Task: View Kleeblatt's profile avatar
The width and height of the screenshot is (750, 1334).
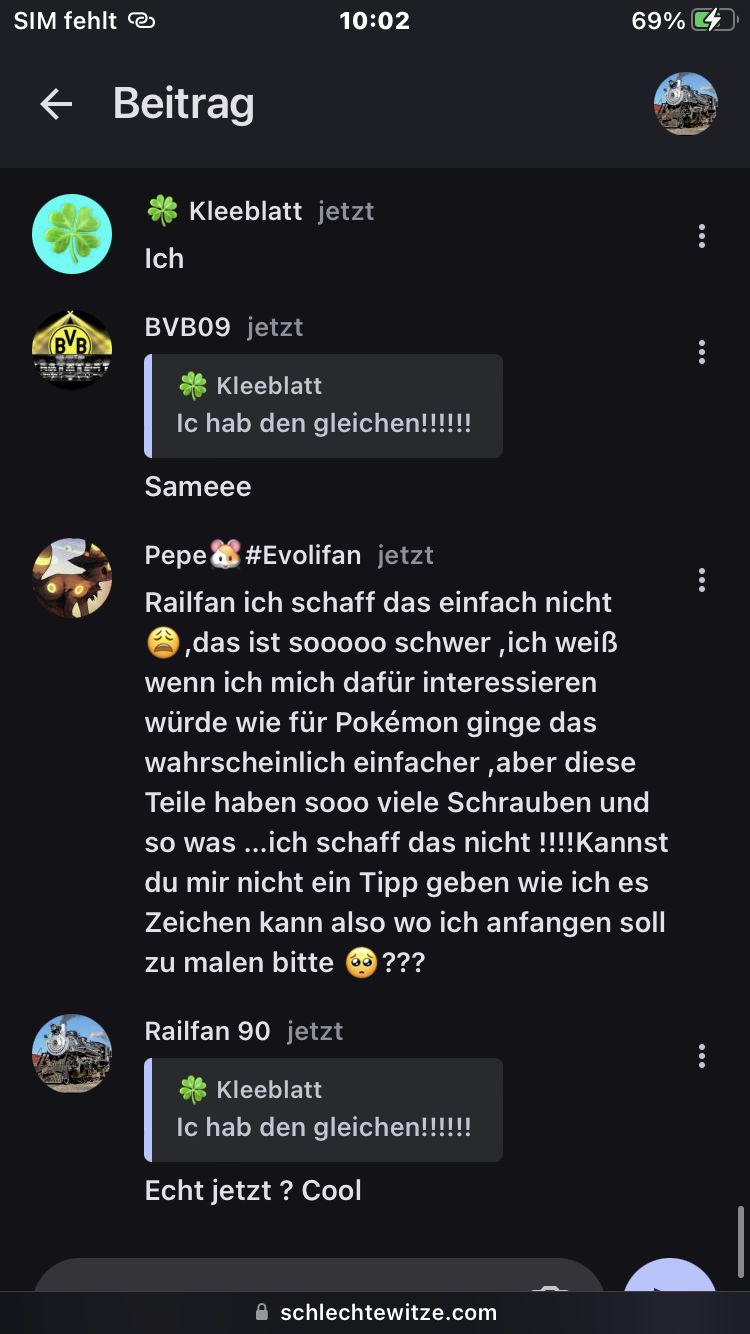Action: (72, 234)
